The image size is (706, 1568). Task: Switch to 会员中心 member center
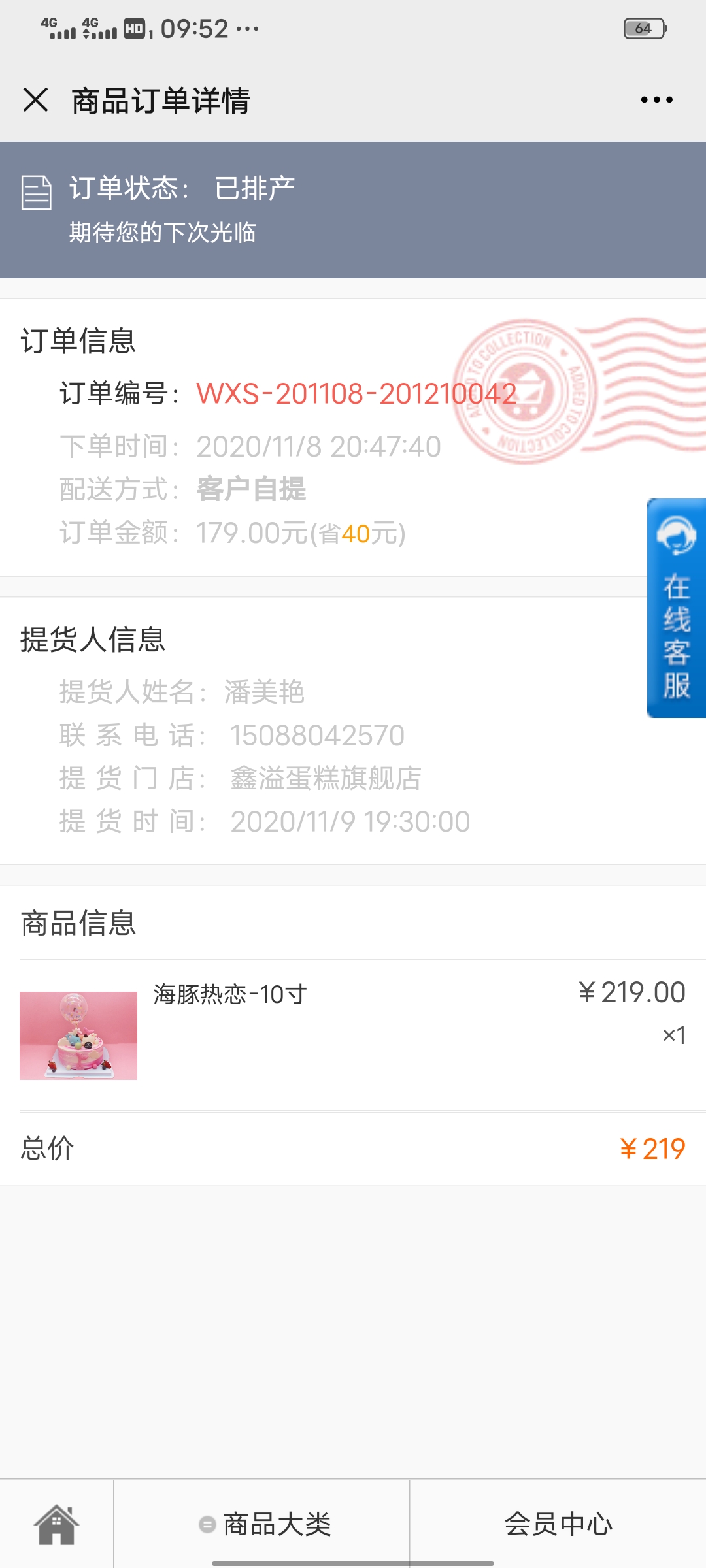click(x=558, y=1524)
